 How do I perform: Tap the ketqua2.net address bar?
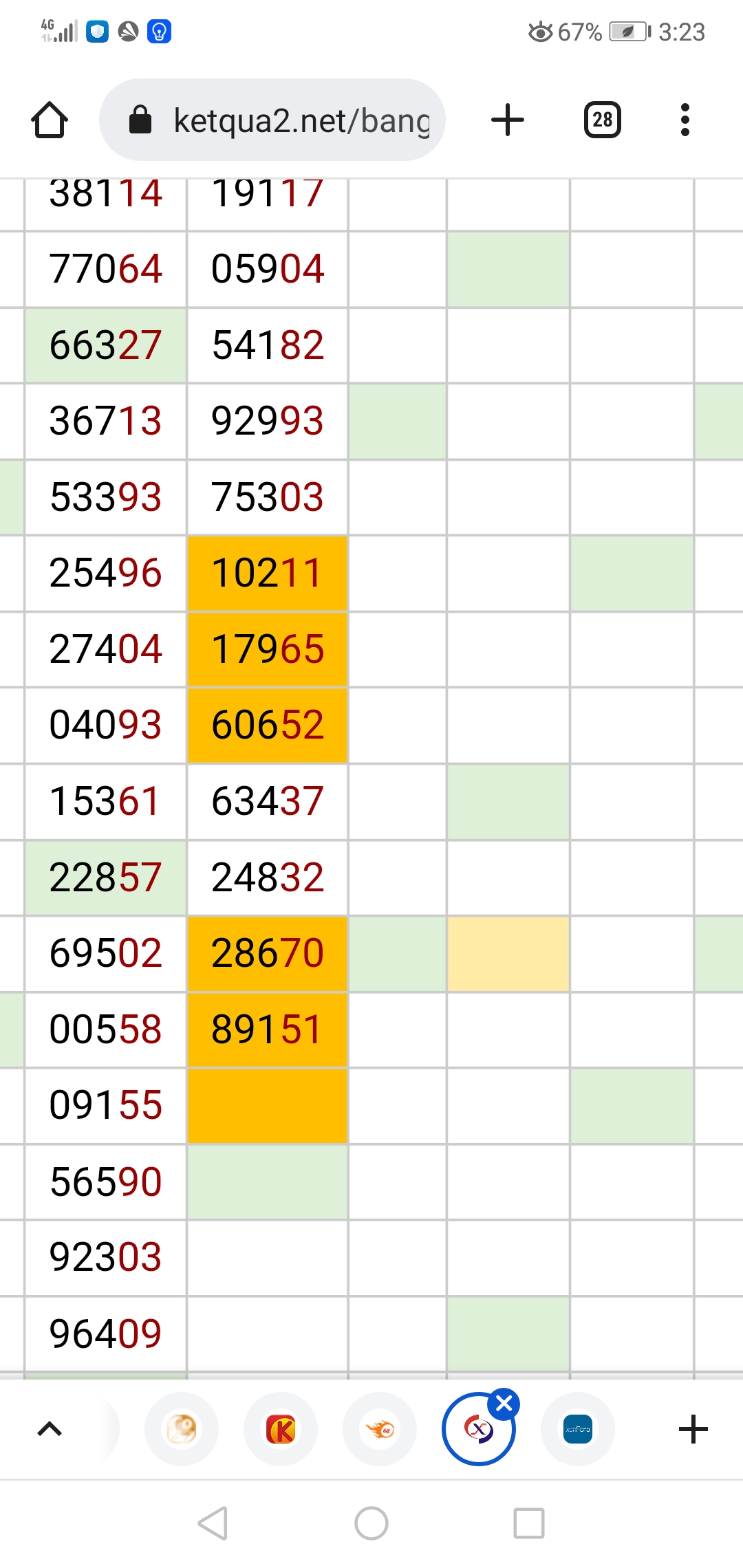pos(272,120)
